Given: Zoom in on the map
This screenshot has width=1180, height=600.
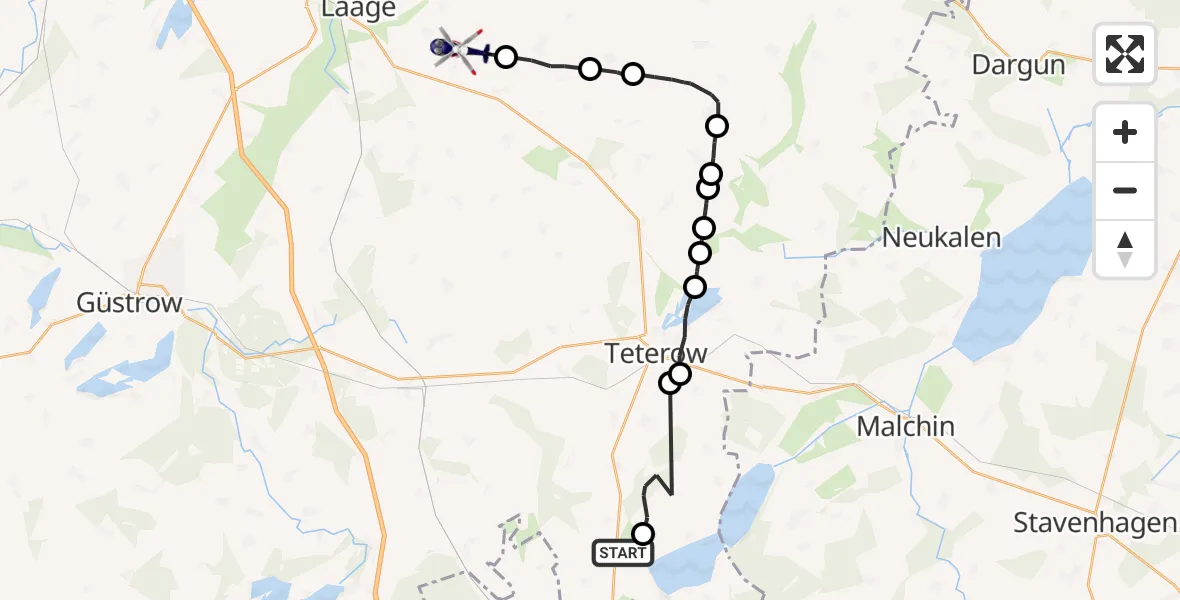Looking at the screenshot, I should point(1125,132).
